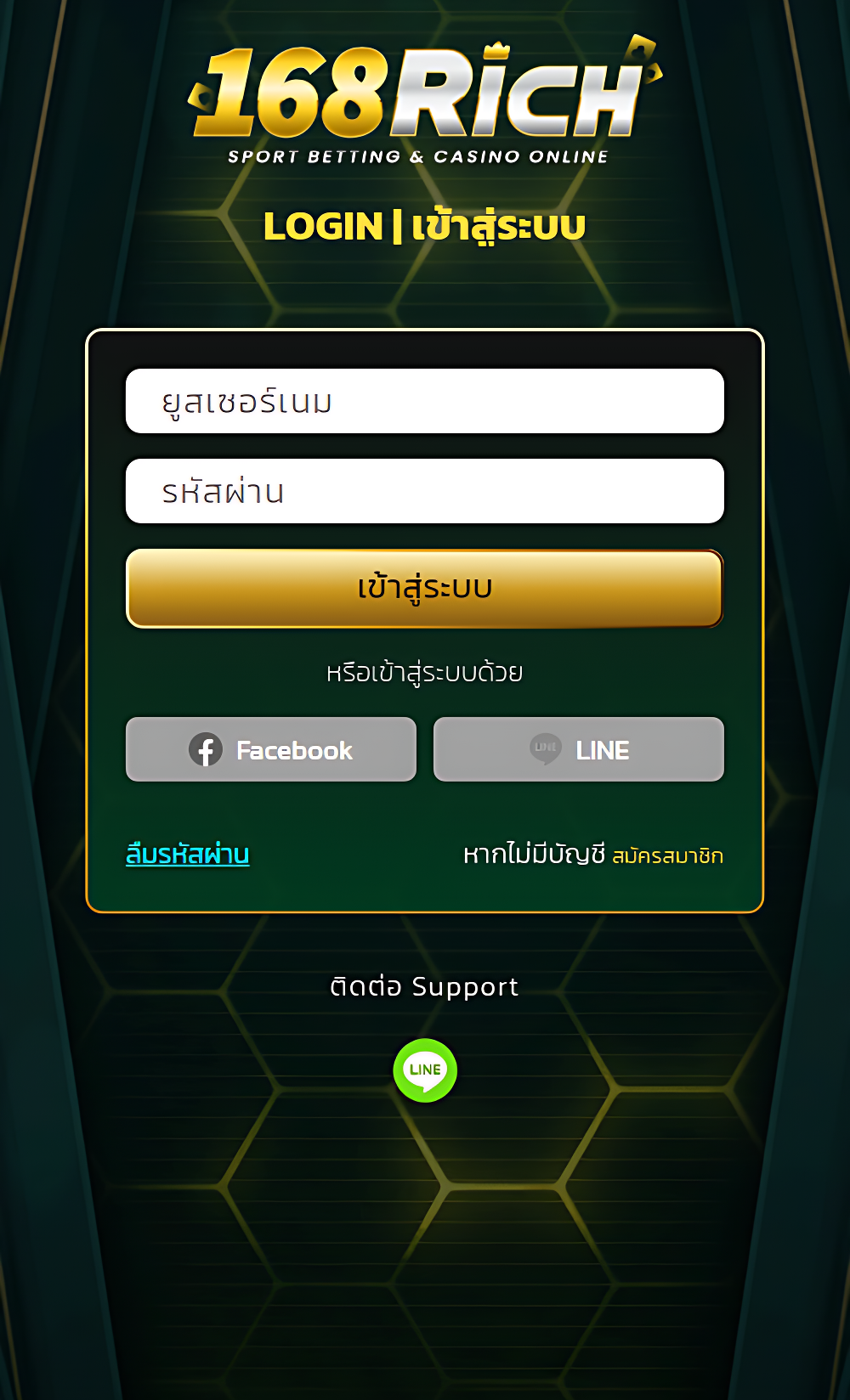This screenshot has width=850, height=1400.
Task: Sign in using the LINE button
Action: [x=579, y=749]
